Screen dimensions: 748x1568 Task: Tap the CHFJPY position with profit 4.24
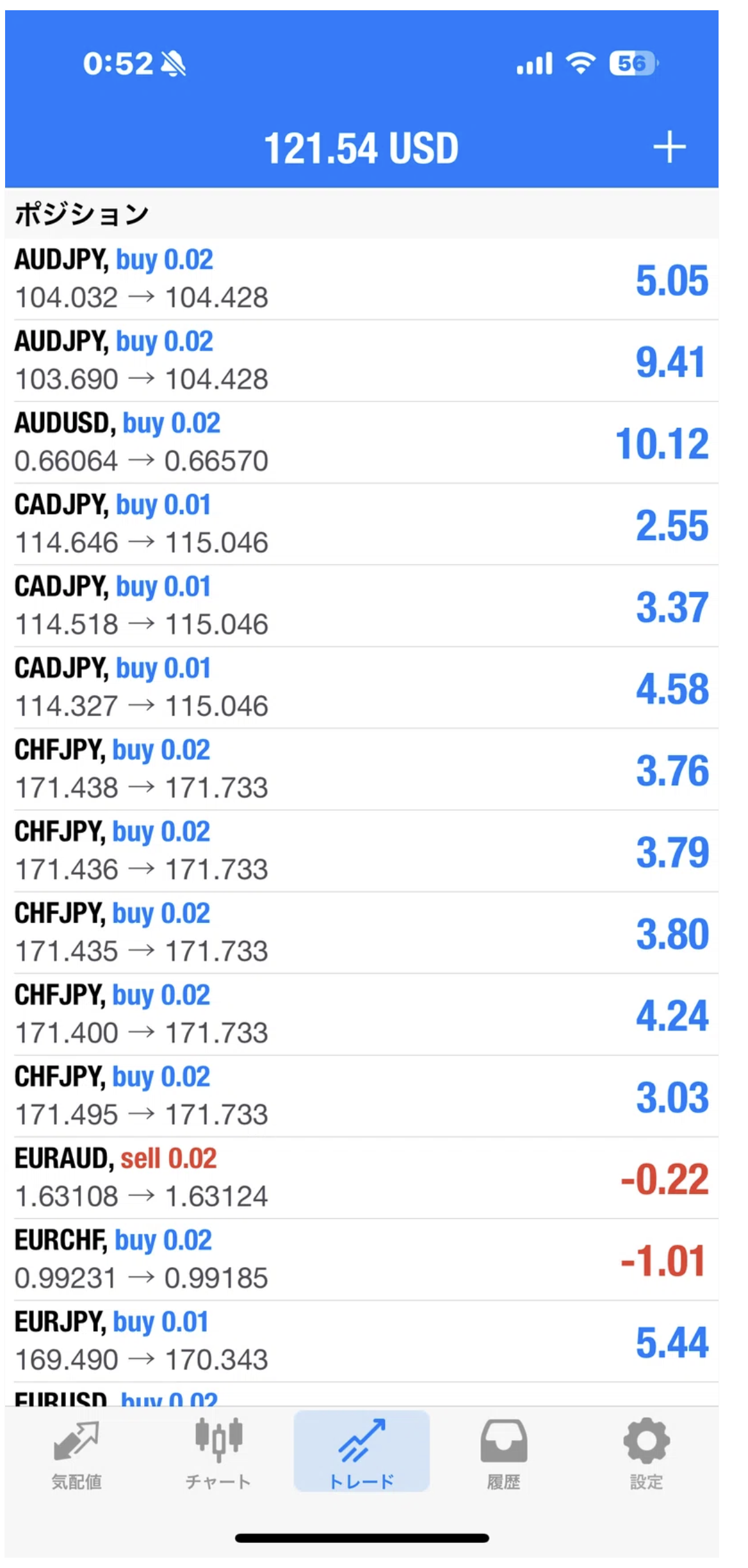click(361, 1014)
